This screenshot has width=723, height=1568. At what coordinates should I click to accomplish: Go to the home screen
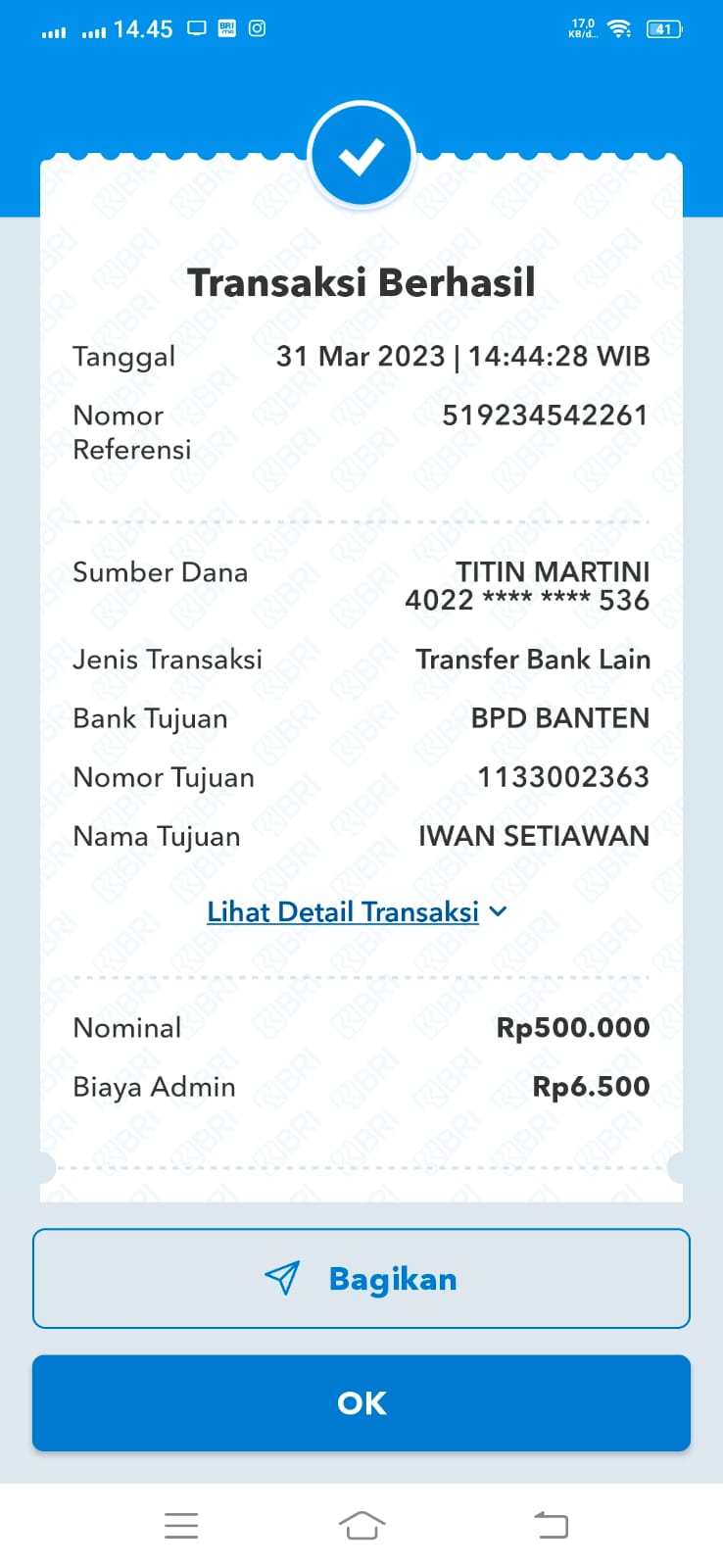[361, 1525]
